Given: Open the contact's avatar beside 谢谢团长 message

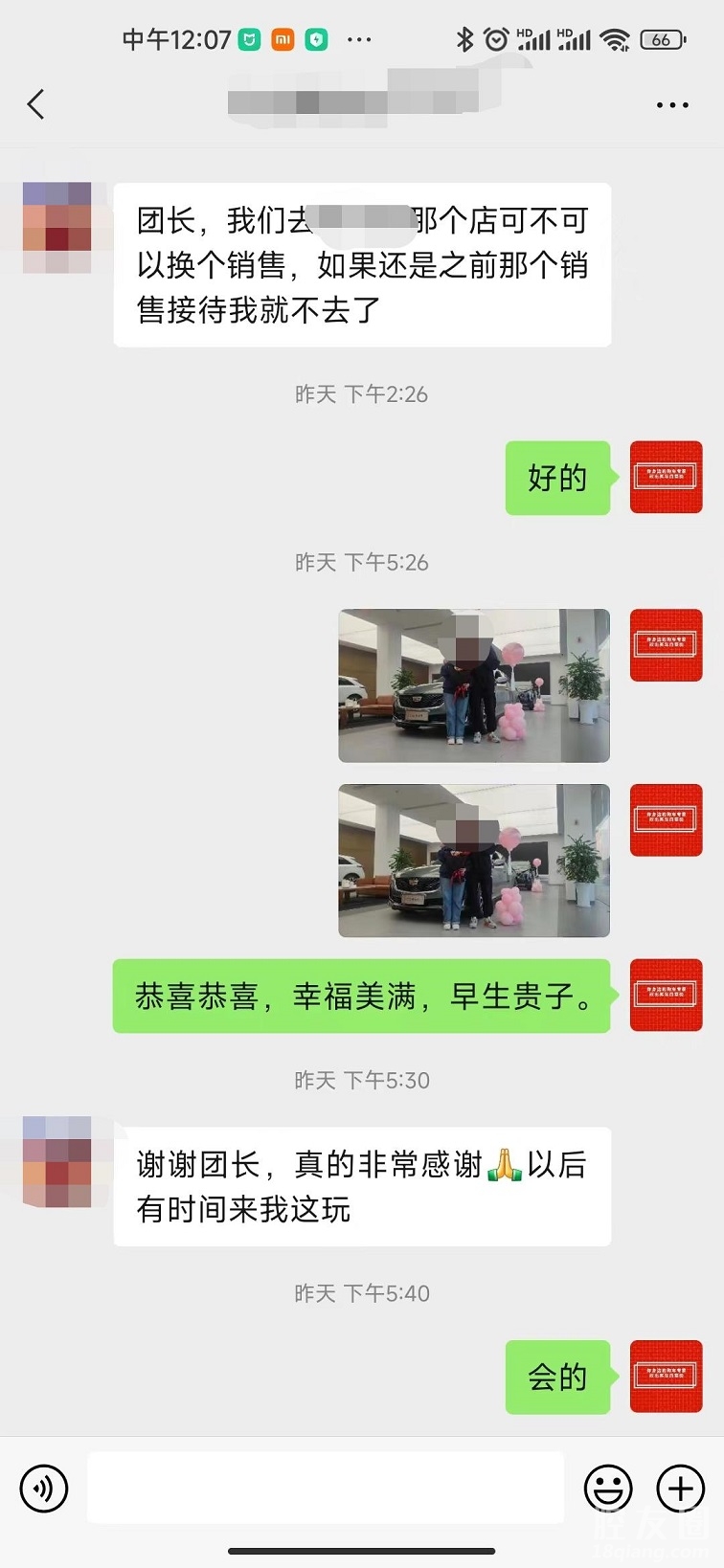Looking at the screenshot, I should click(x=57, y=1161).
